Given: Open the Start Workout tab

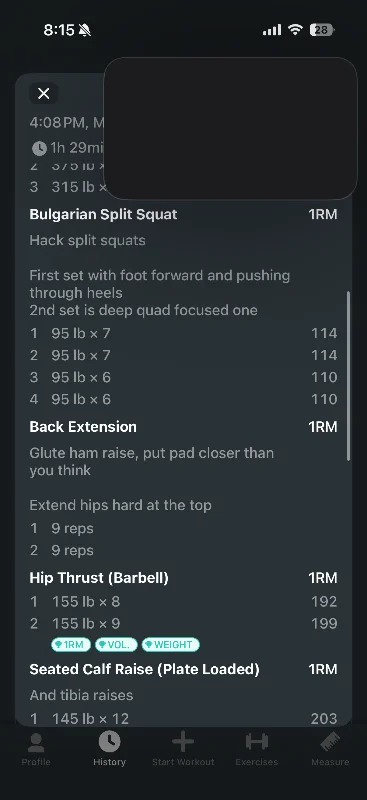Looking at the screenshot, I should coord(183,749).
